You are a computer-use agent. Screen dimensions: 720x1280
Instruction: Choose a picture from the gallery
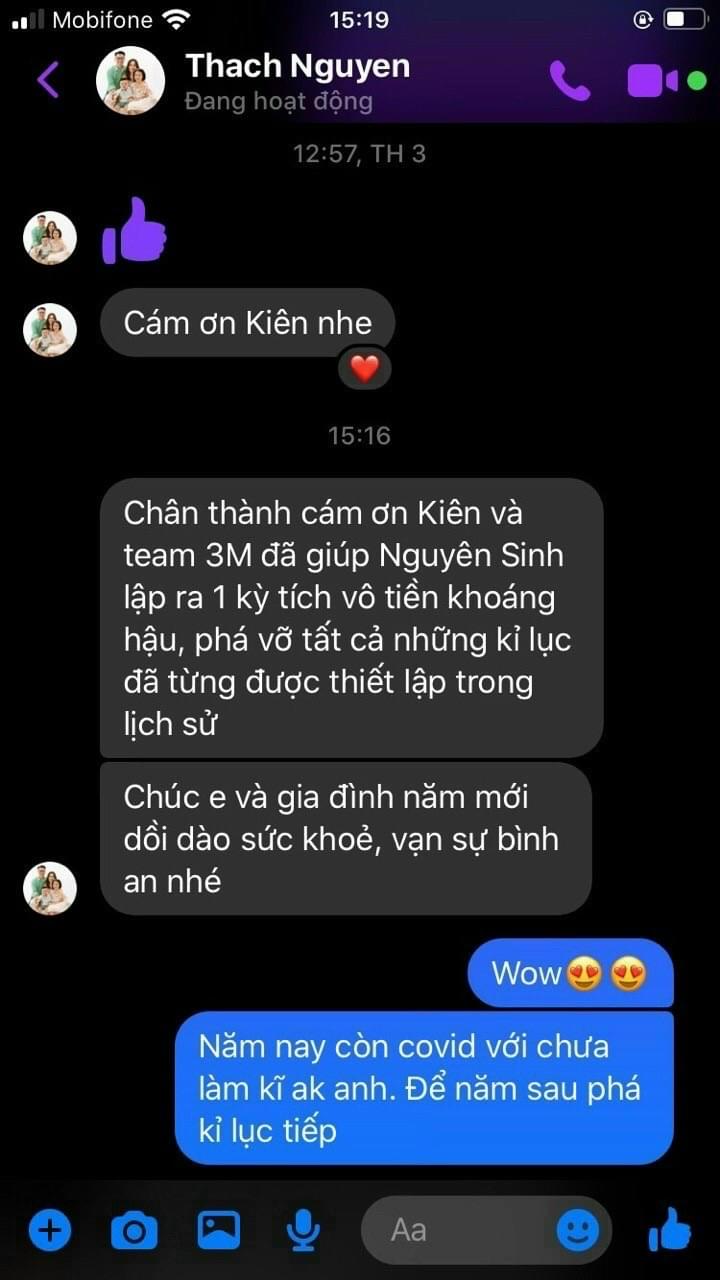click(x=219, y=1230)
